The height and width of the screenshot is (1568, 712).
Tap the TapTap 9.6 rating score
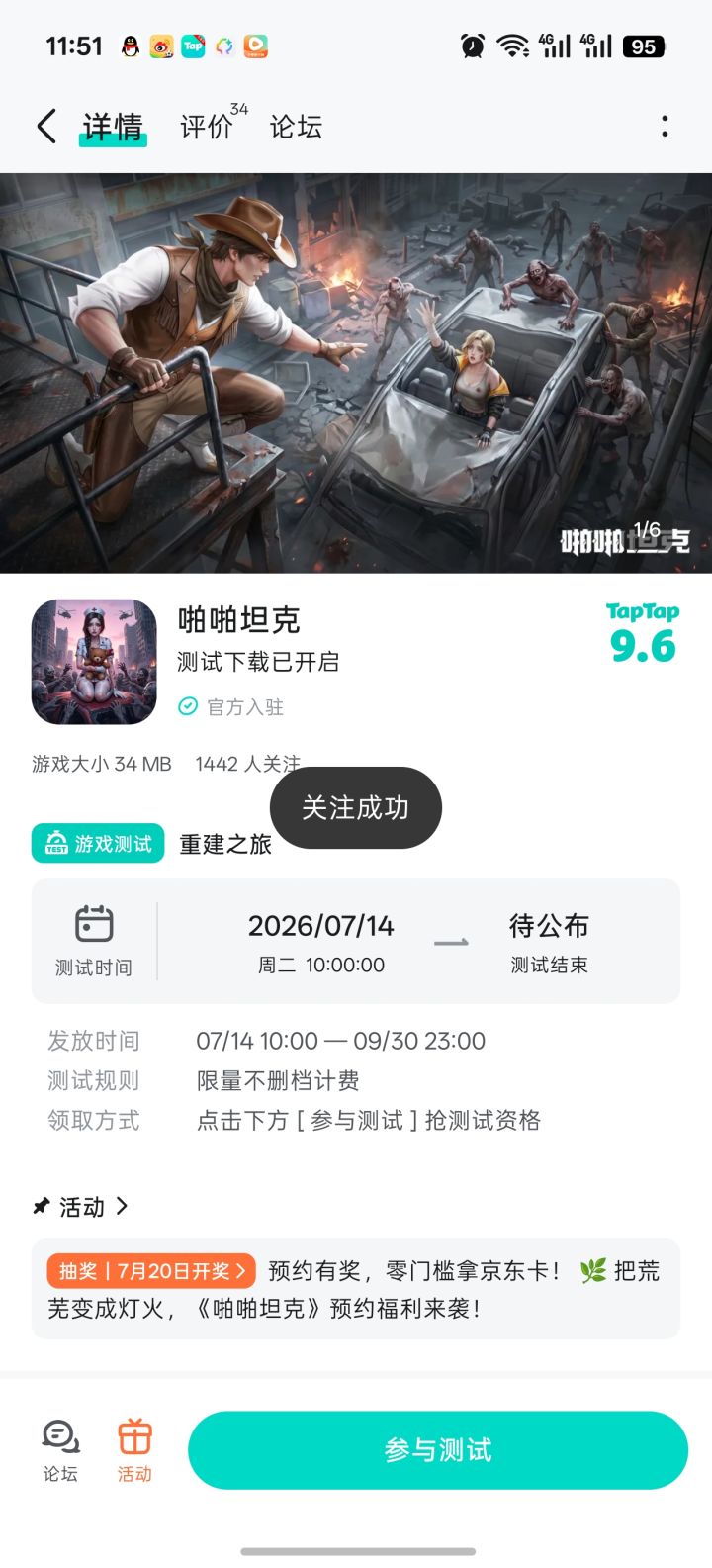tap(643, 633)
